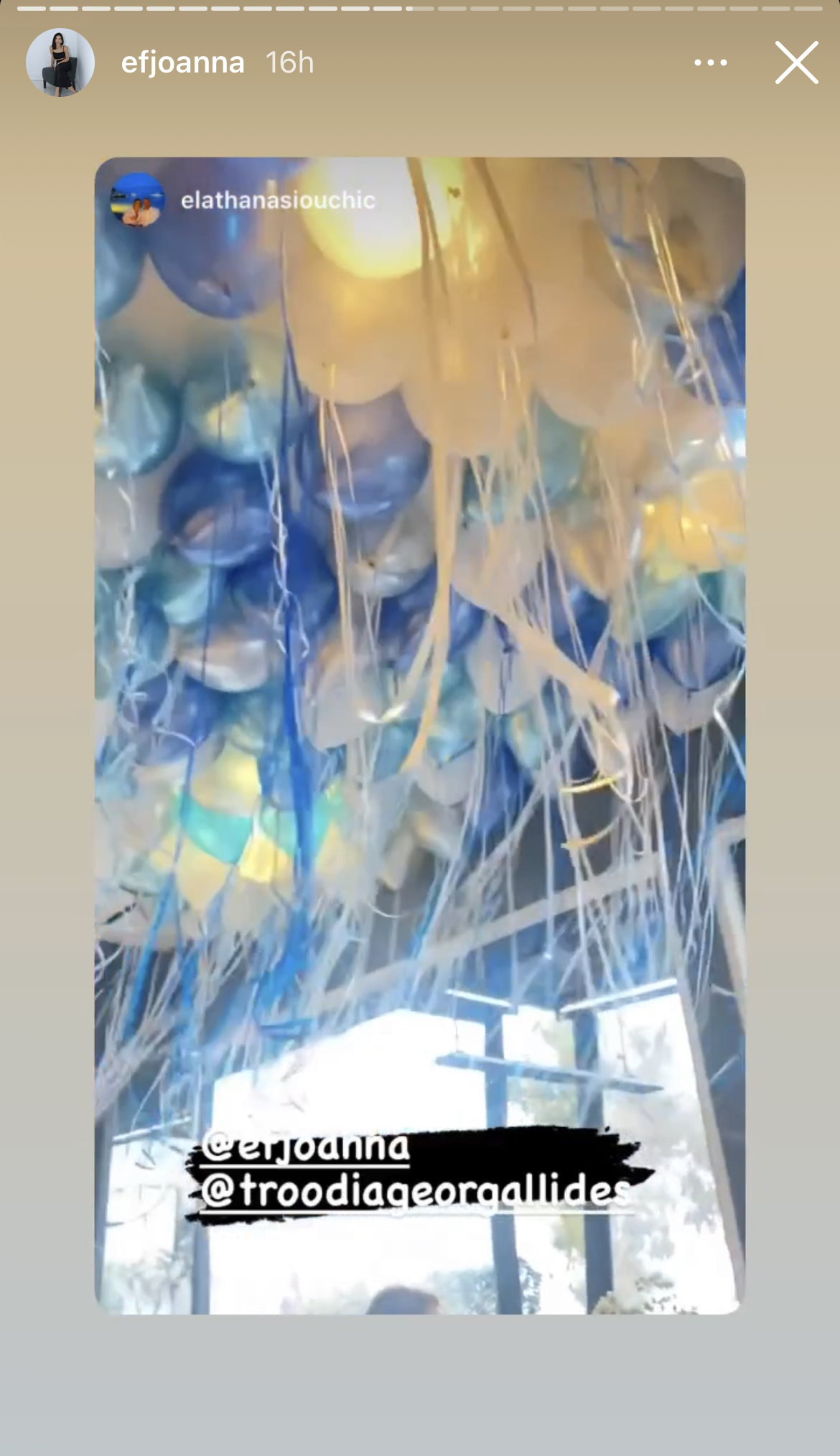Open efjoanna's profile picture
This screenshot has width=840, height=1456.
coord(60,62)
